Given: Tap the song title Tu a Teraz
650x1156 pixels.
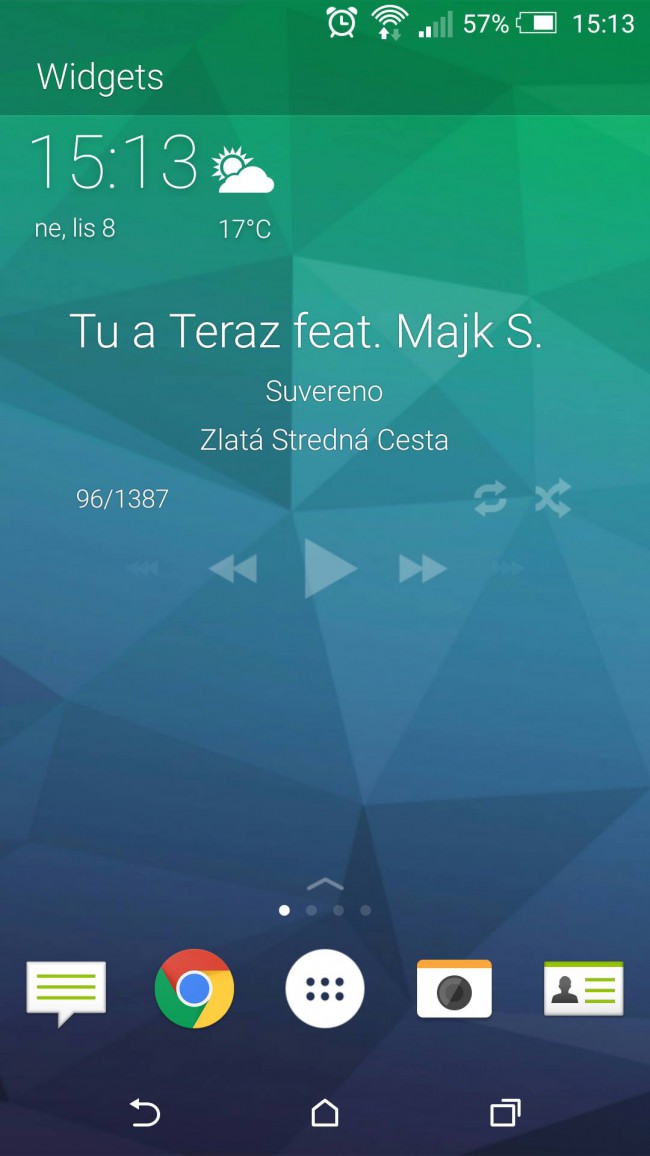Looking at the screenshot, I should point(305,332).
